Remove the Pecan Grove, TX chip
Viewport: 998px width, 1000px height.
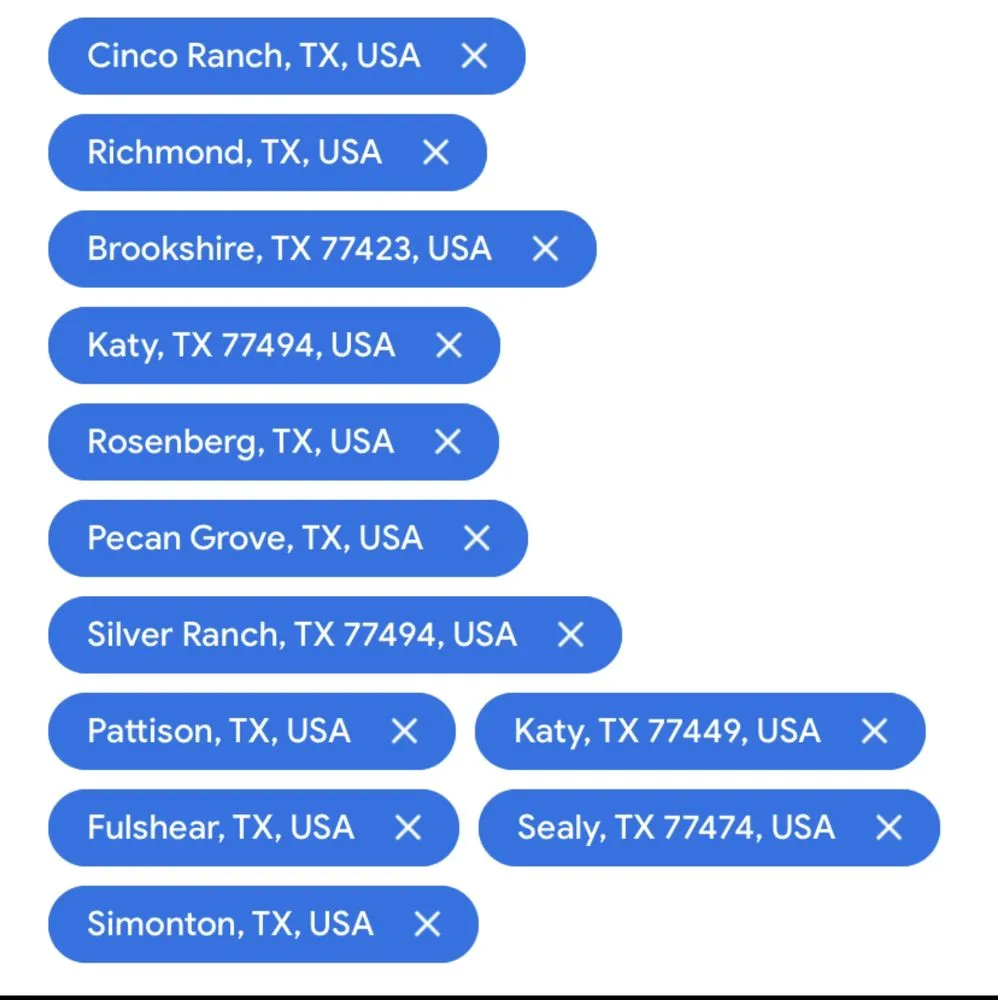coord(477,538)
